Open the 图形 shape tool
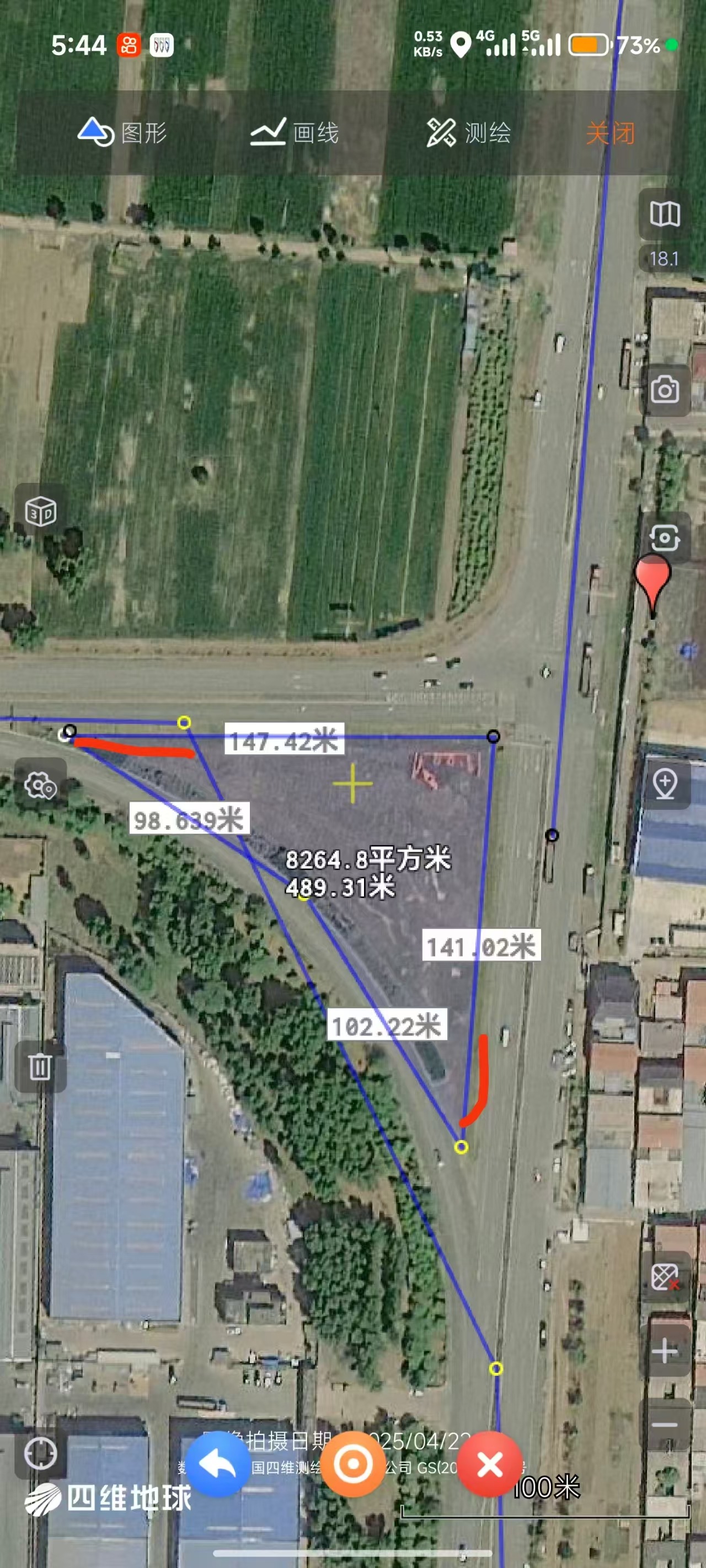 coord(122,132)
